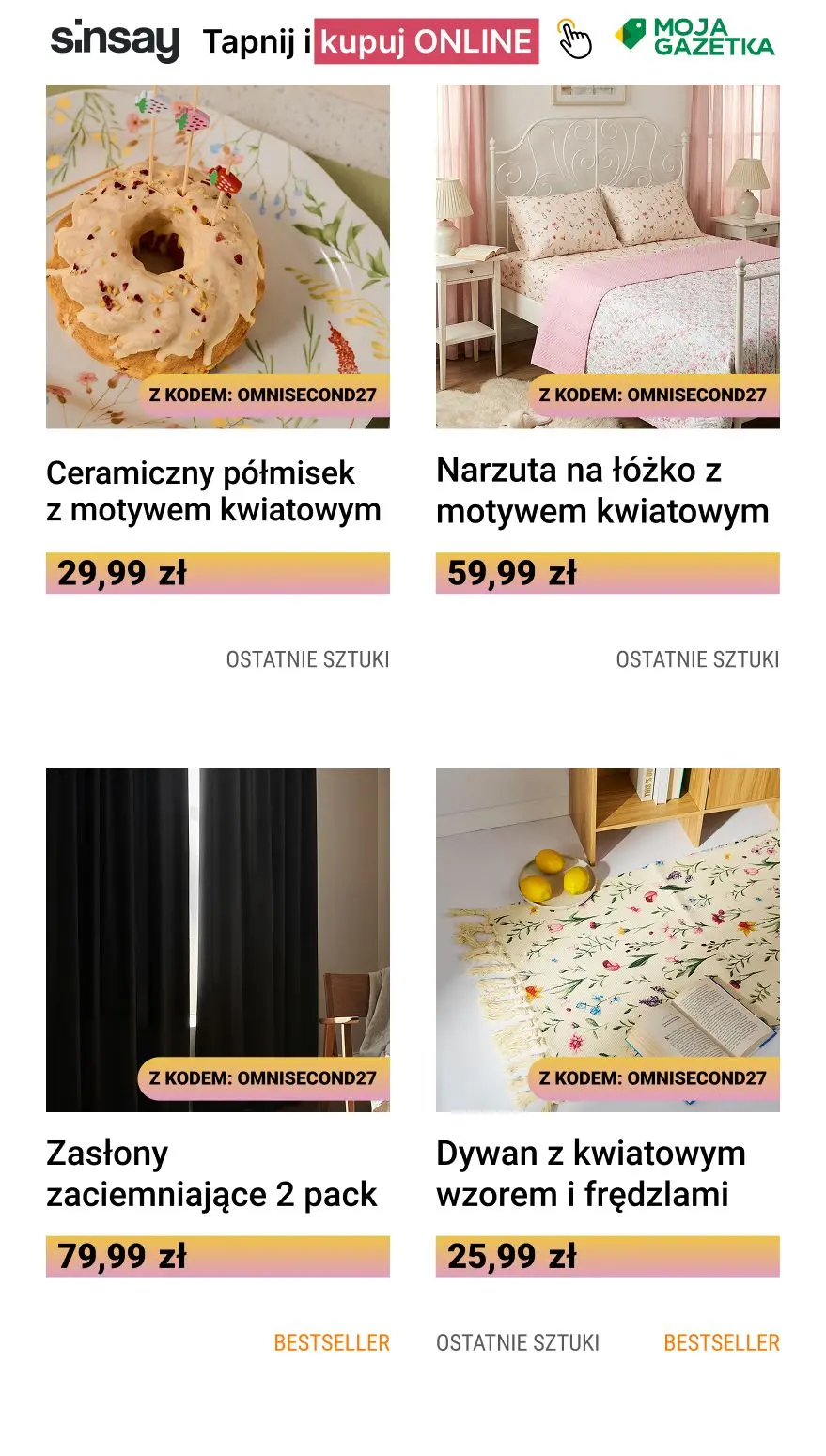Click the floral rug product photo
826x1456 pixels.
607,939
